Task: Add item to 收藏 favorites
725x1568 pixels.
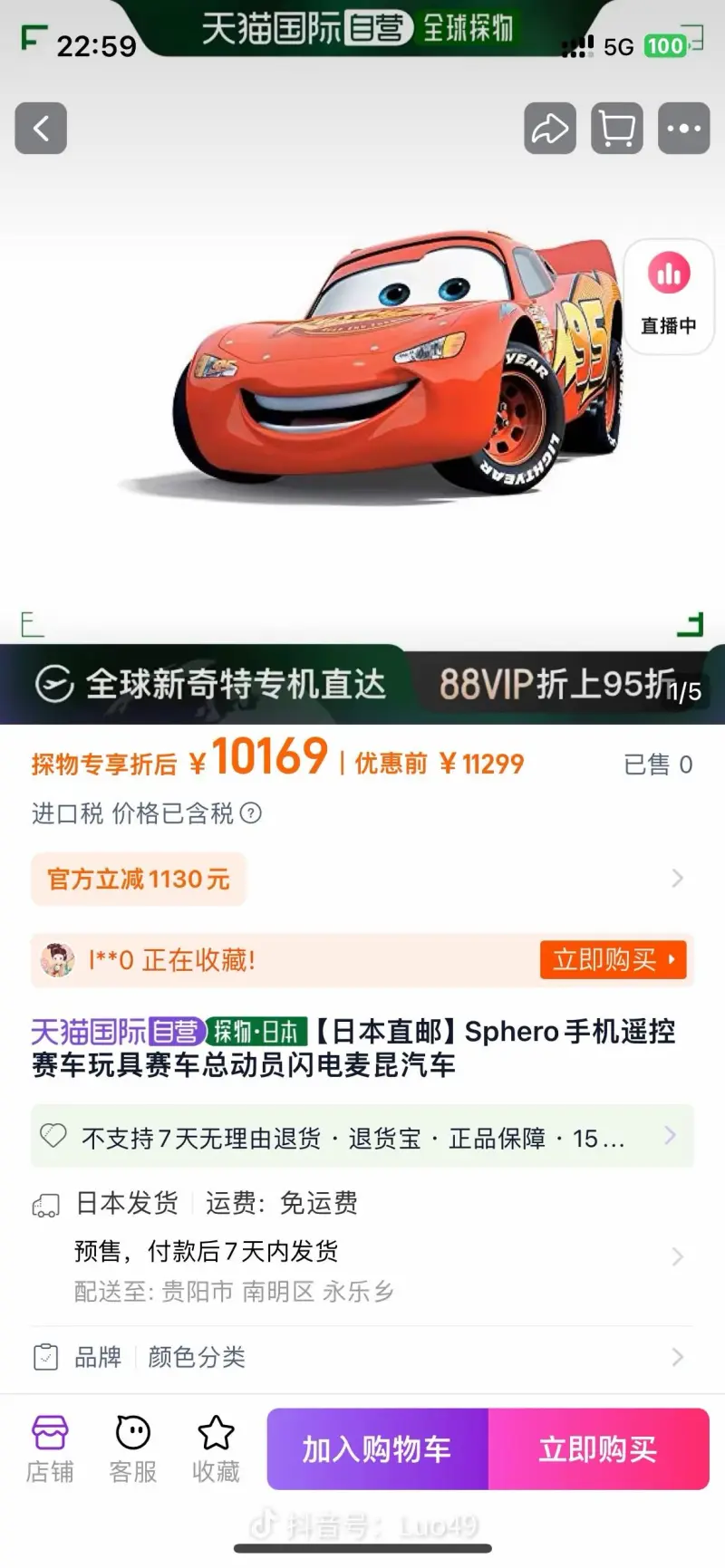Action: coord(216,1449)
